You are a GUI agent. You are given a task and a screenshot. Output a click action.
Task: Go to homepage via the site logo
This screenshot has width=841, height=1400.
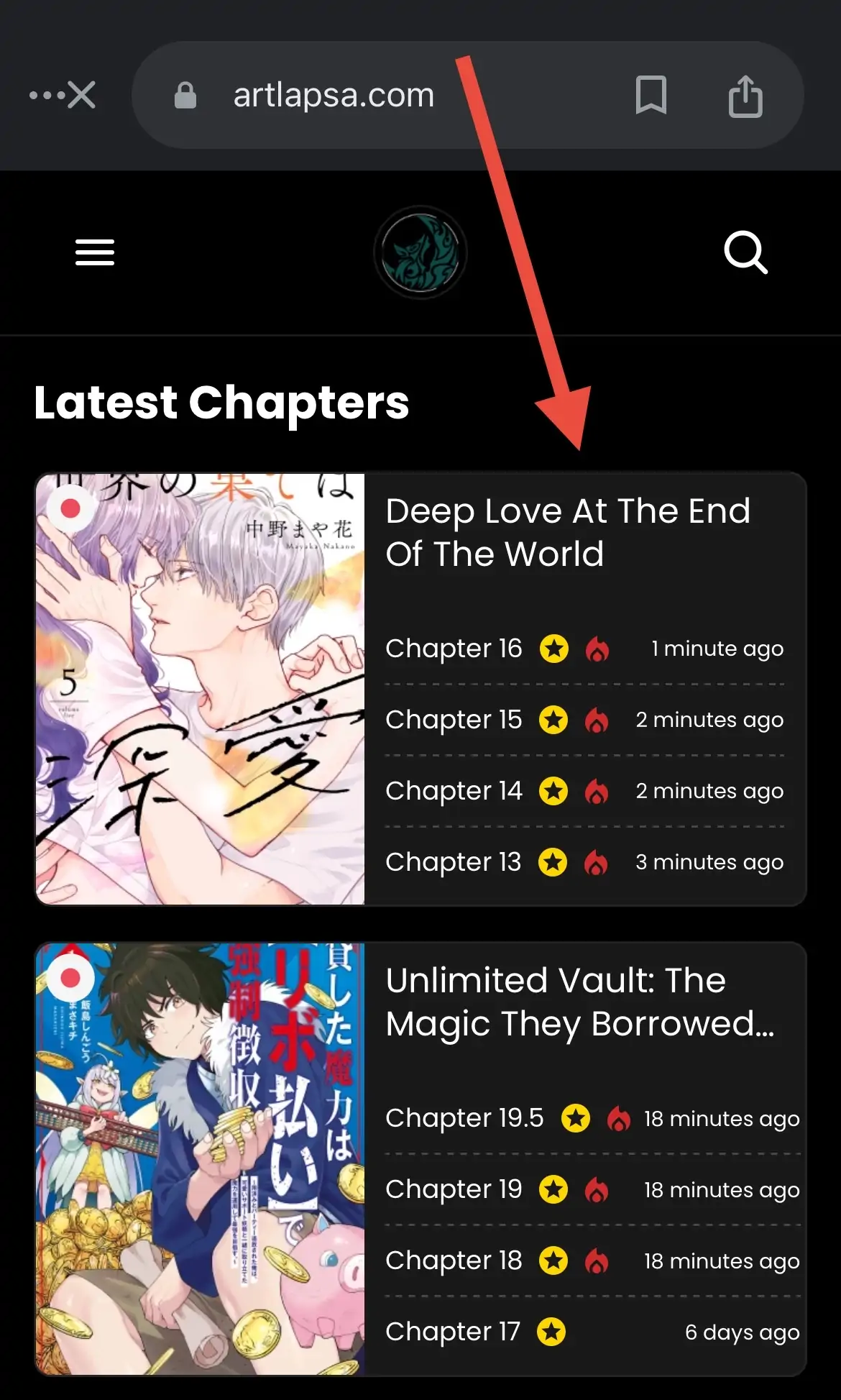[x=420, y=252]
